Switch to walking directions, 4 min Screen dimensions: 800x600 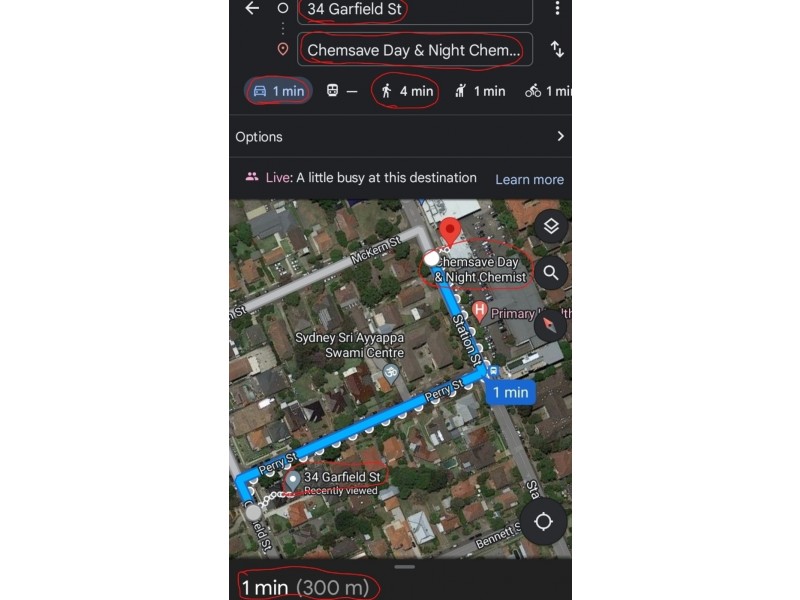[405, 91]
